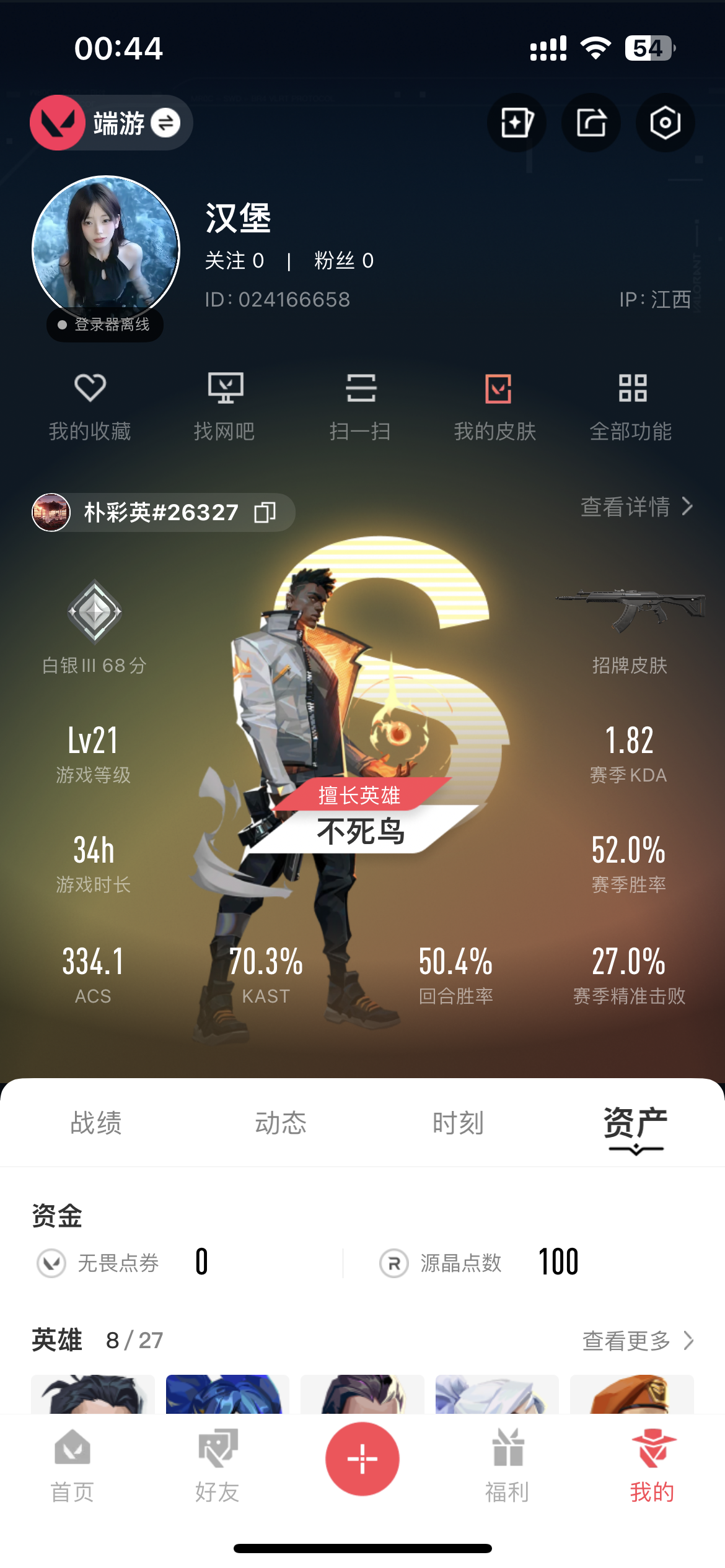Switch to 战绩 tab
Screen dimensions: 725x1568
96,1123
